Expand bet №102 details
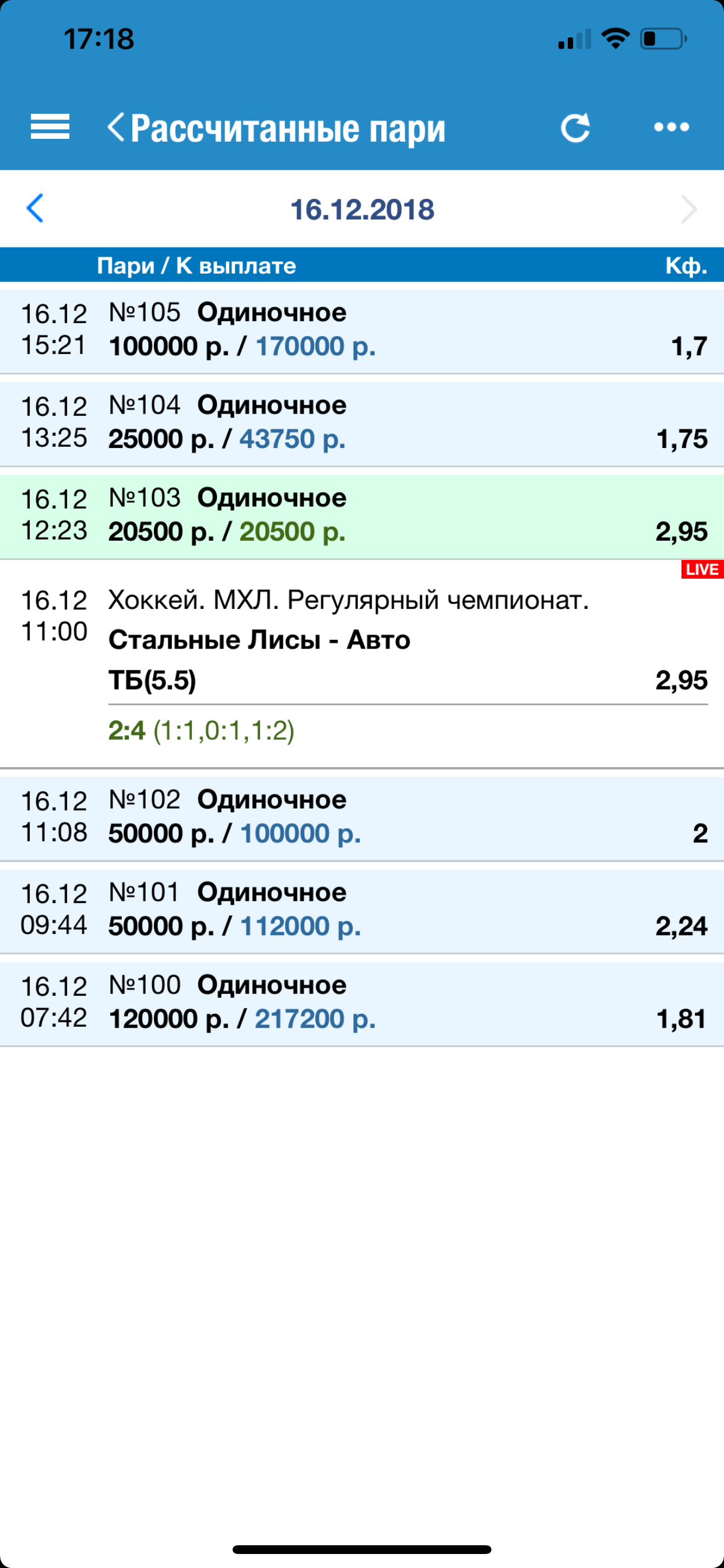 point(362,817)
